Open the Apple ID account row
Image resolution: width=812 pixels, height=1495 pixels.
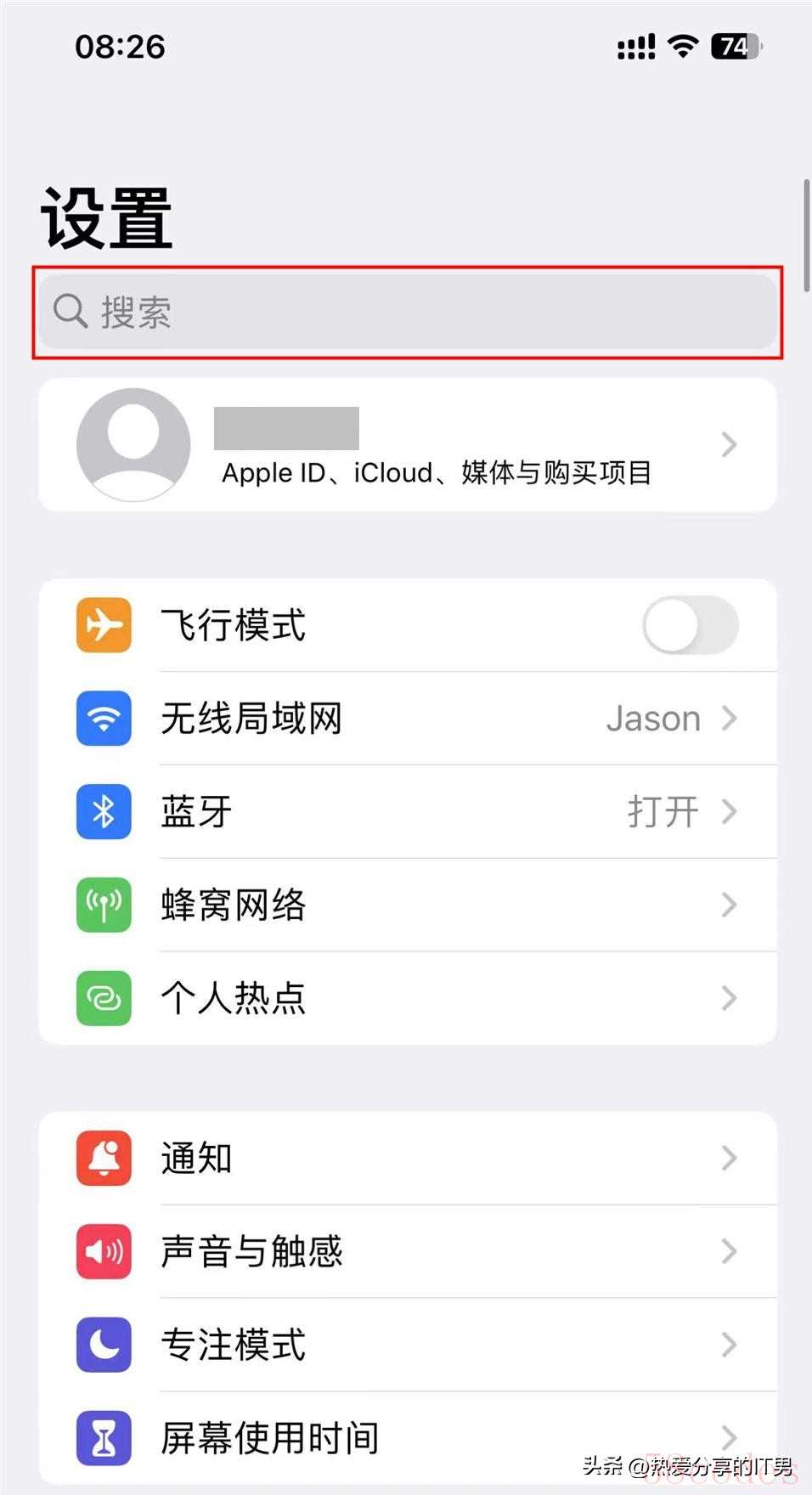tap(408, 445)
